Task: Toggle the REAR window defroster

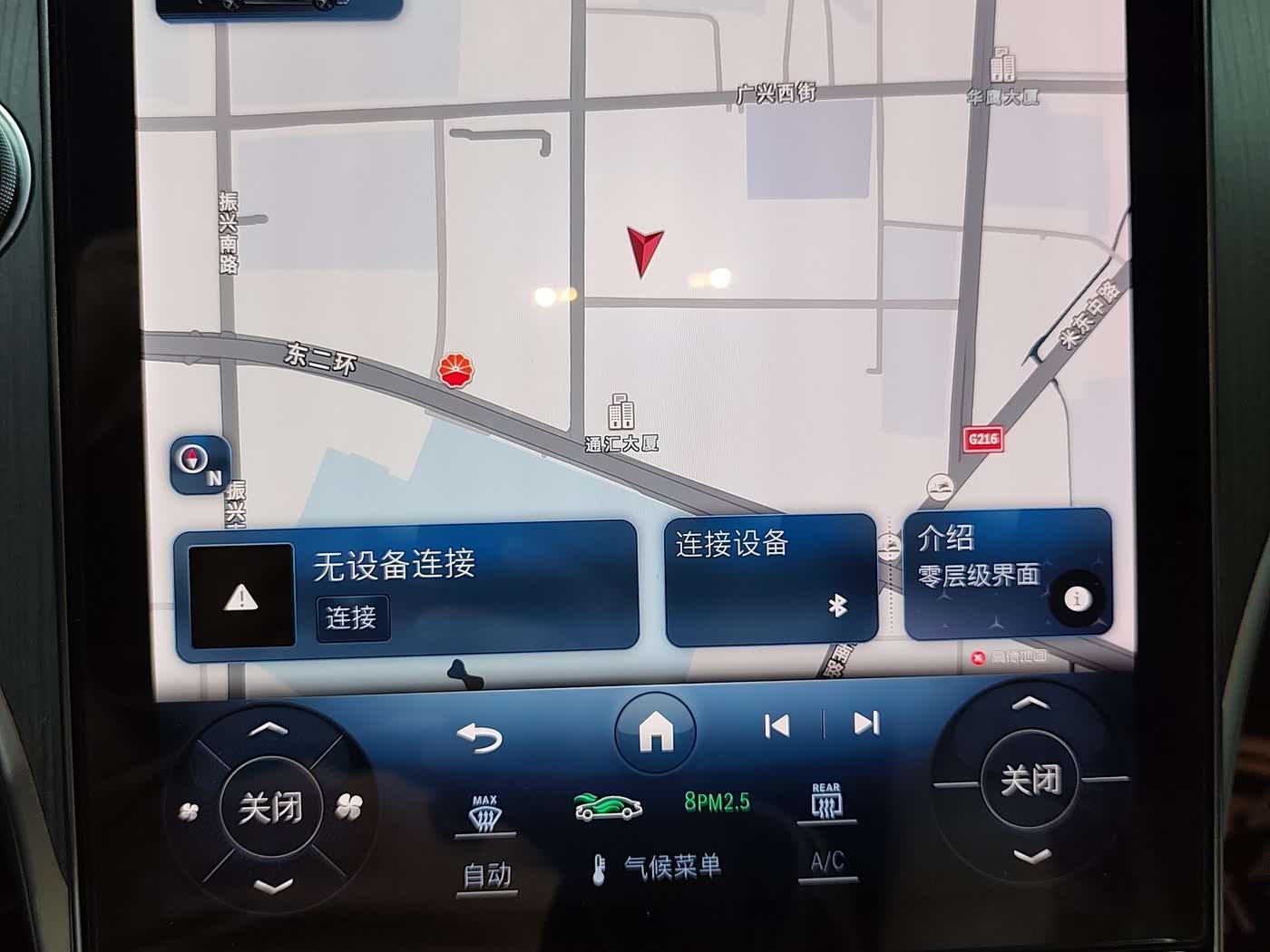Action: tap(826, 802)
